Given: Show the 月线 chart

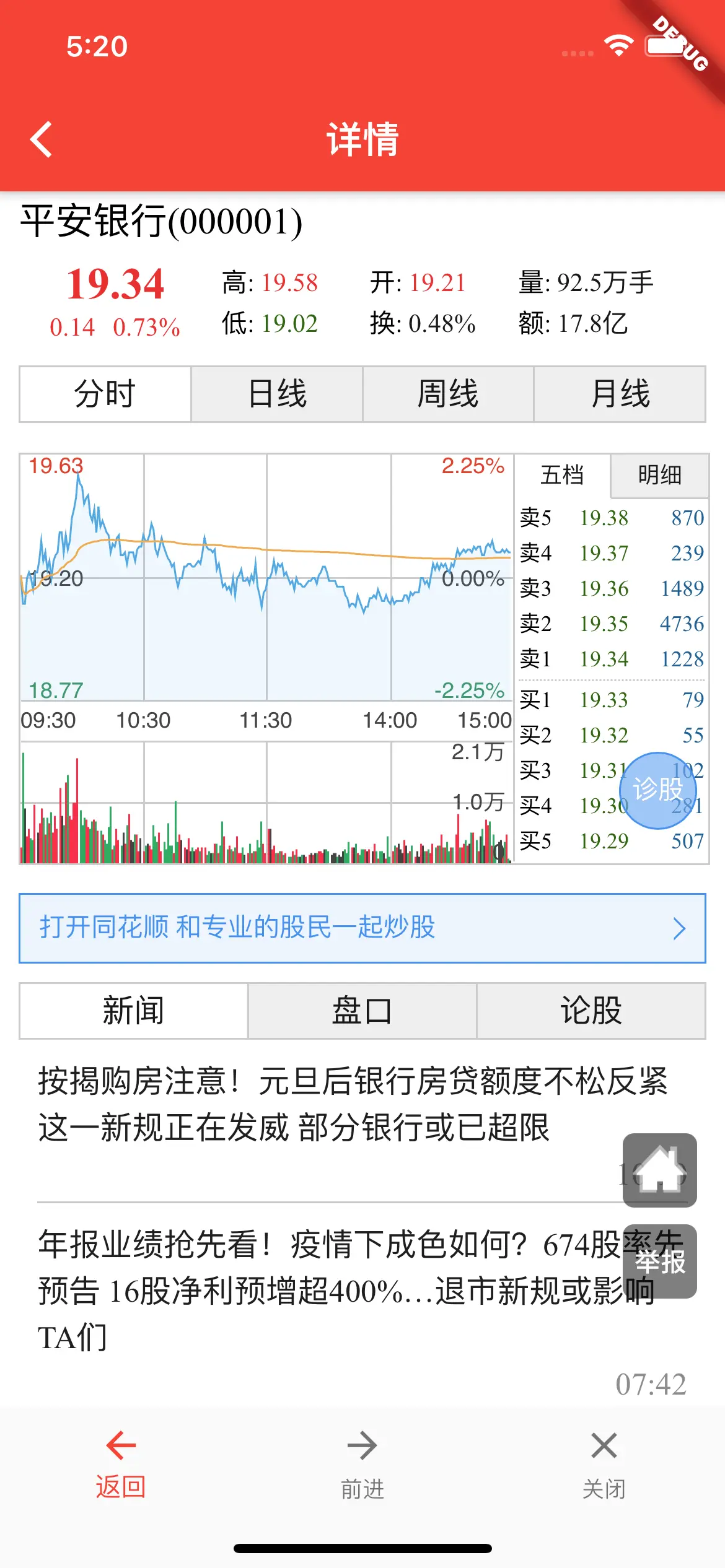Looking at the screenshot, I should (x=620, y=394).
